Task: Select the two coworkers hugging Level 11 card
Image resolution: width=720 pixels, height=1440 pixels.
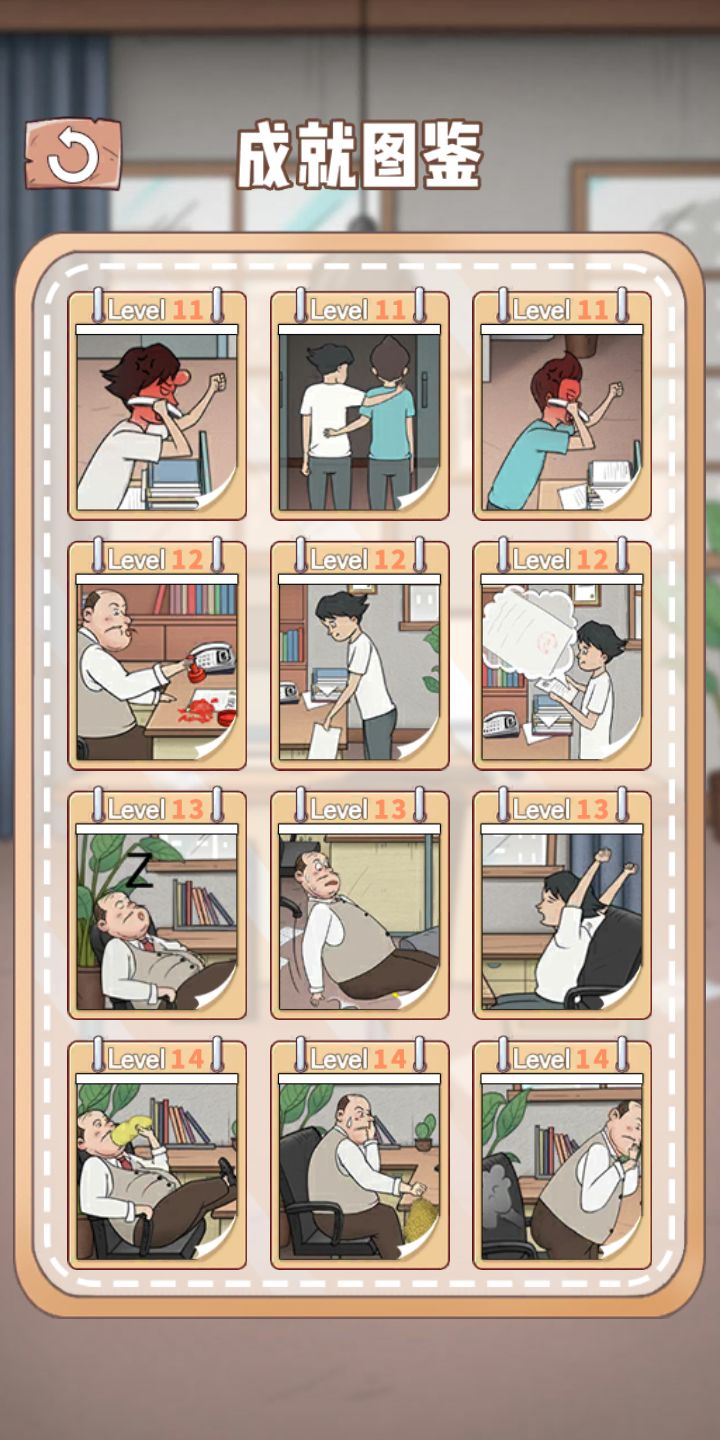Action: [360, 410]
